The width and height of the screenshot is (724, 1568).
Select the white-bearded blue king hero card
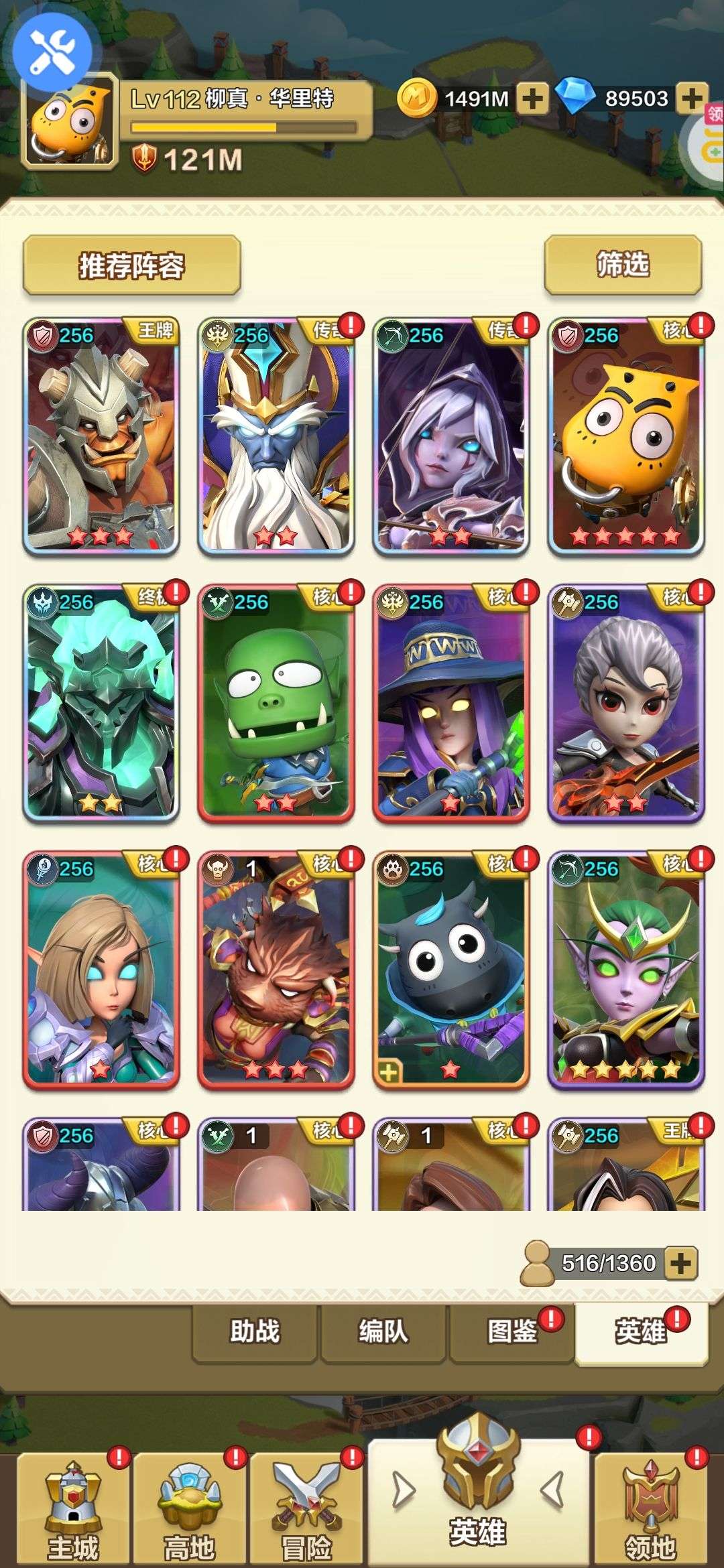(x=276, y=436)
